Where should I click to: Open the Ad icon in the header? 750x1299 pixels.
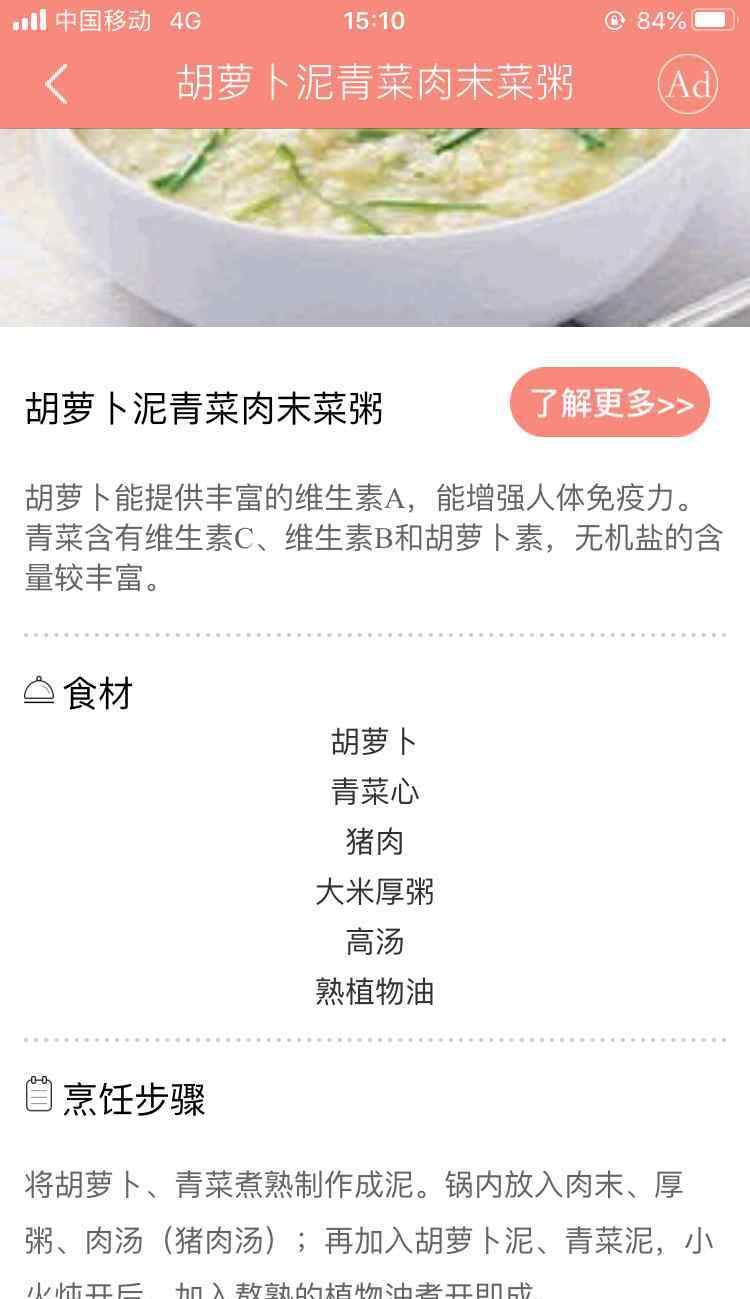point(688,84)
